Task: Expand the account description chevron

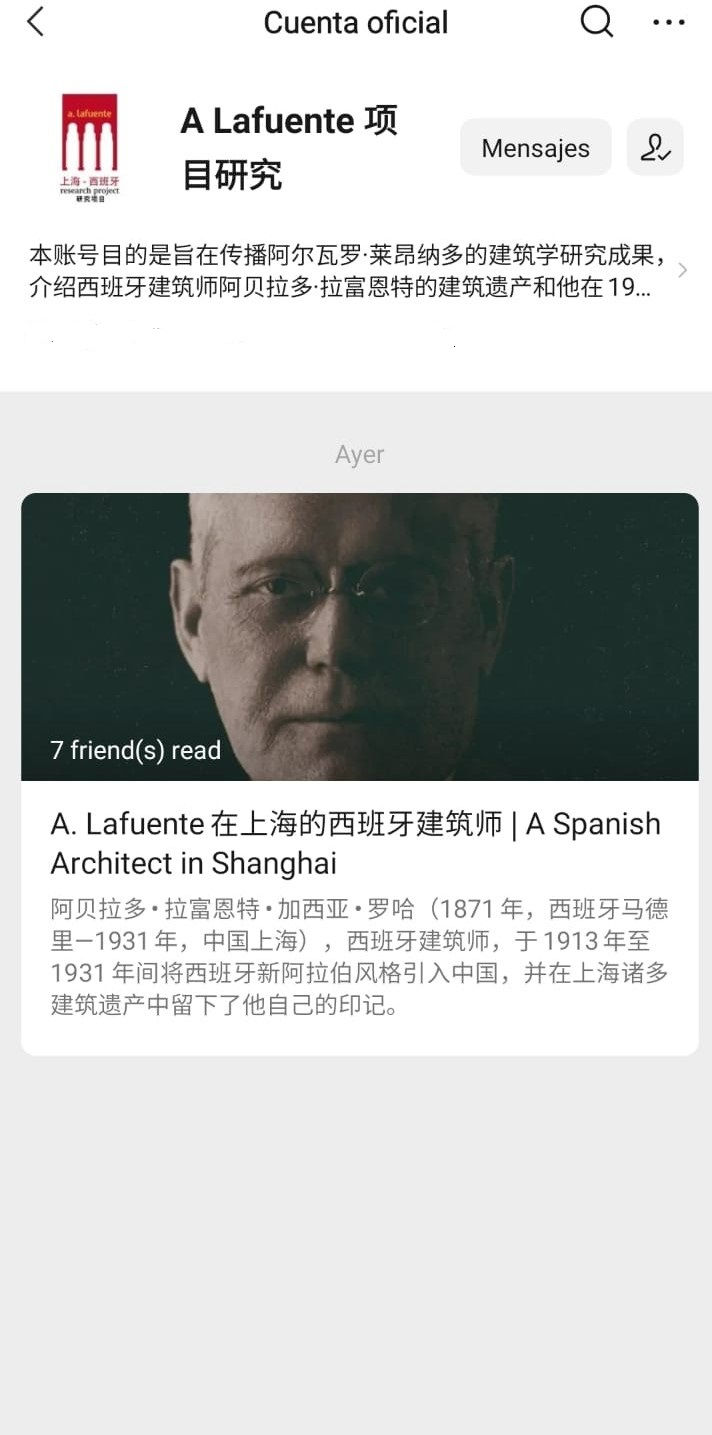Action: 682,270
